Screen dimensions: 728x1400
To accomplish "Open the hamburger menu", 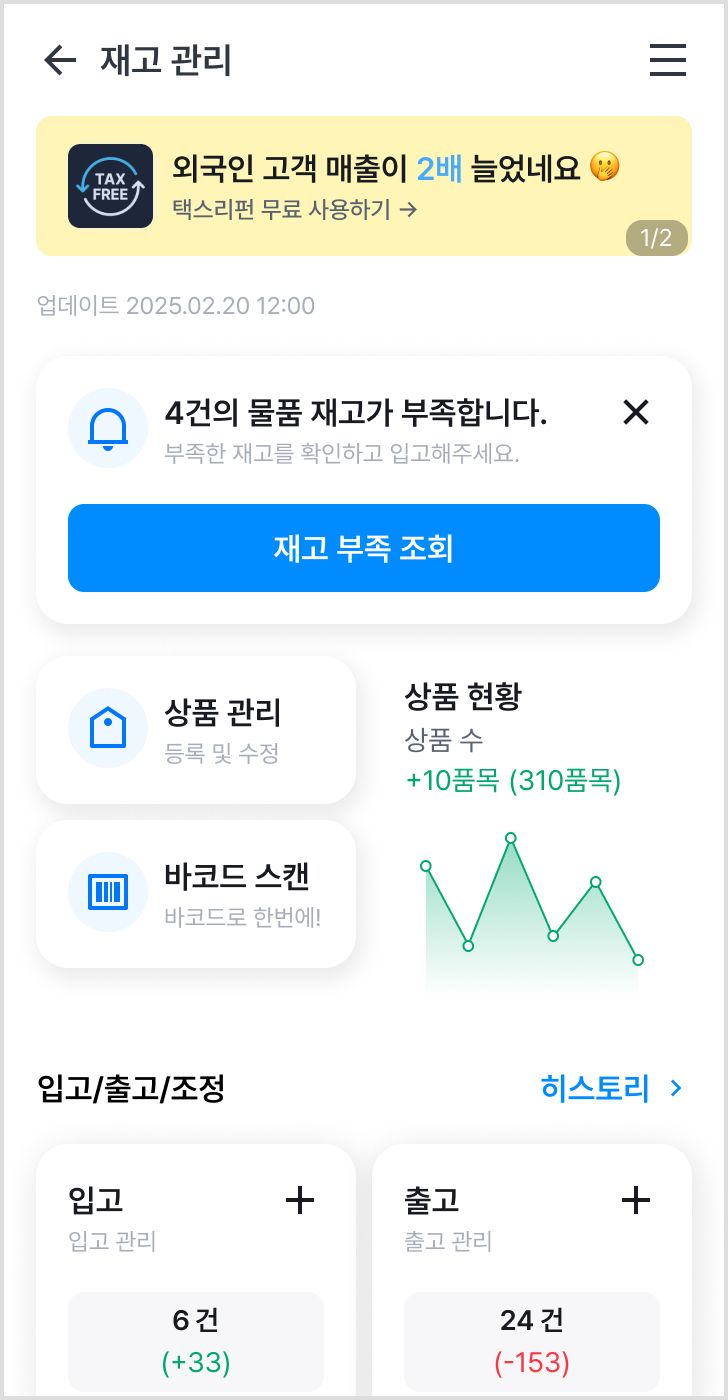I will pos(668,60).
